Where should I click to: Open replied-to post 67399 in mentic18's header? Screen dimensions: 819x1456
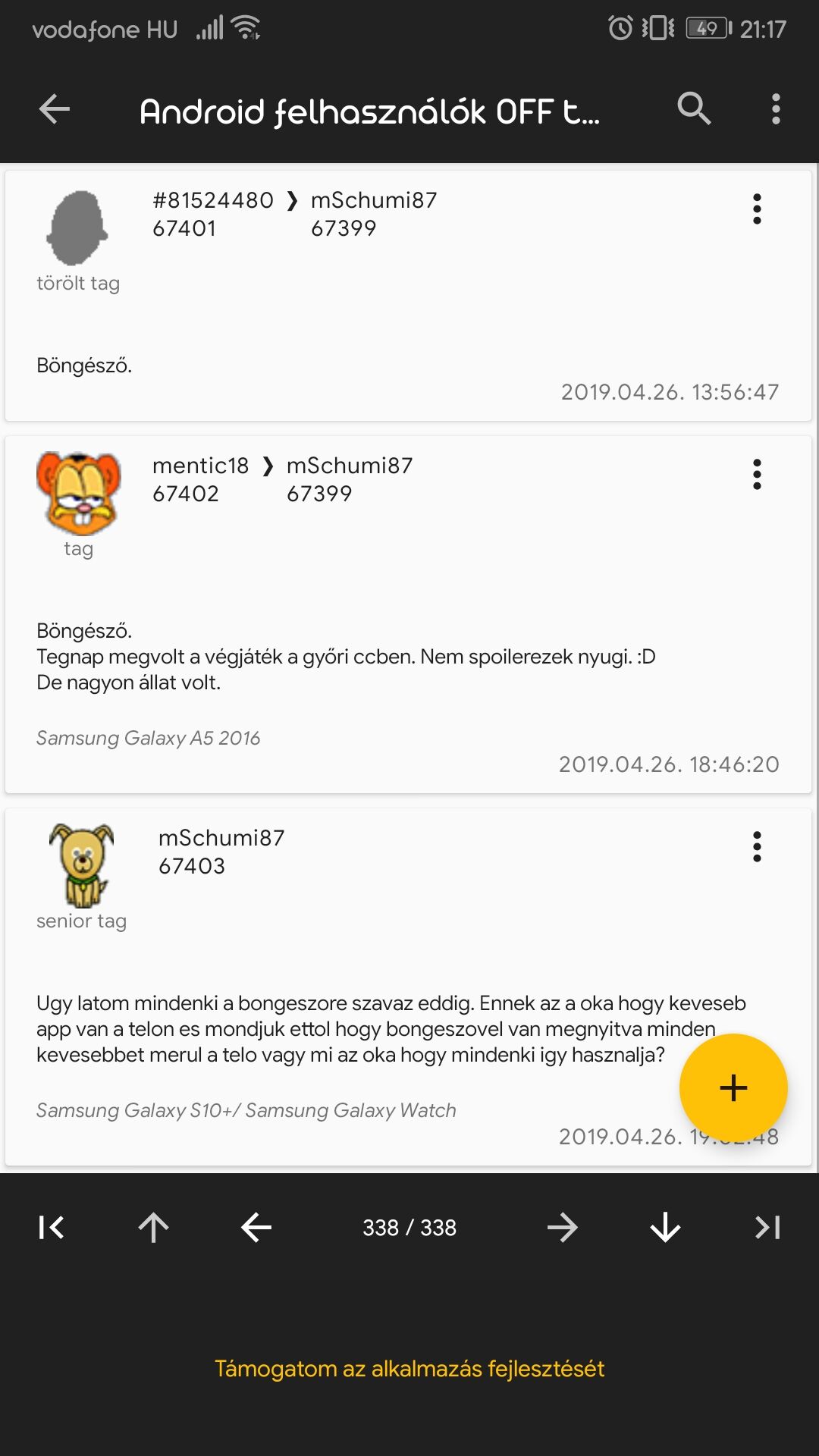click(319, 494)
